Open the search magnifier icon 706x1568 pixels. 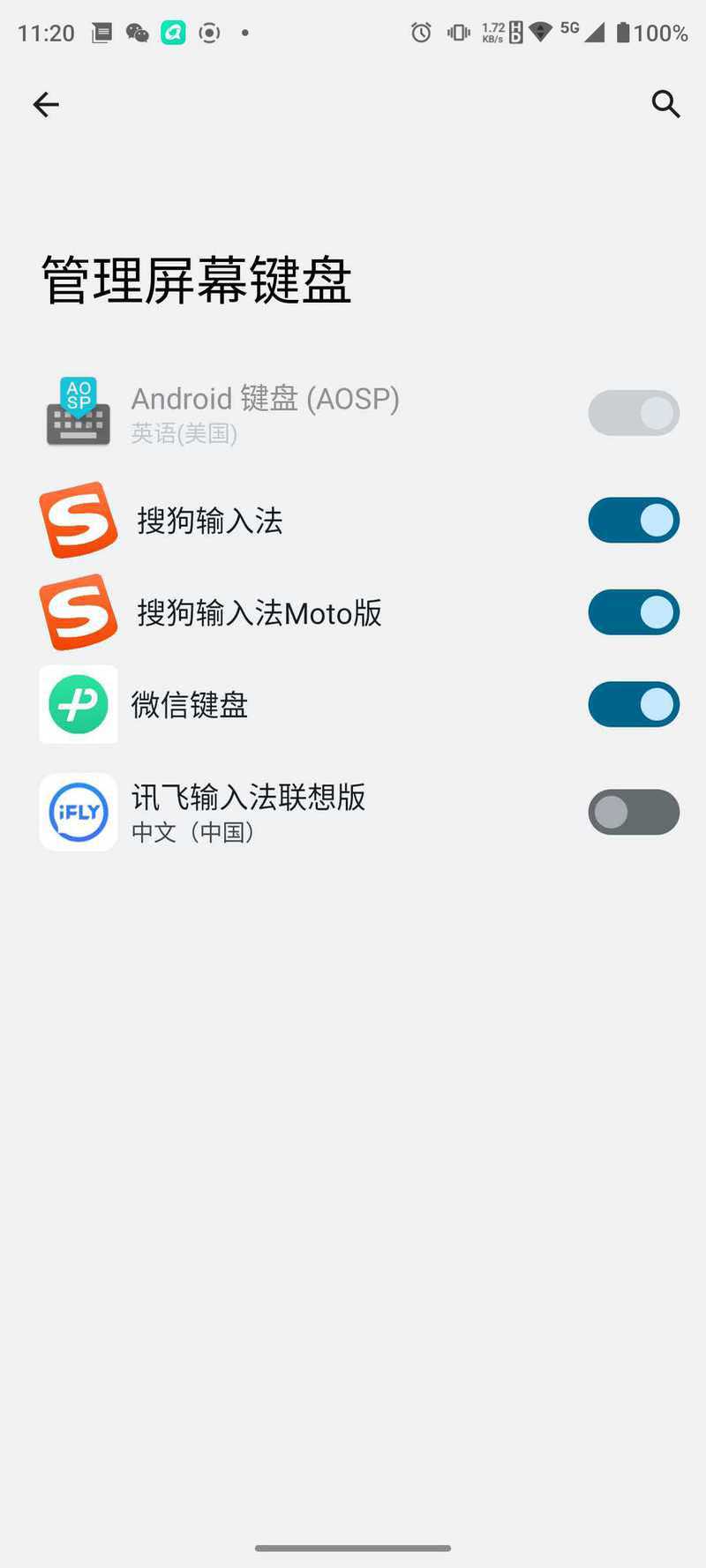(666, 104)
